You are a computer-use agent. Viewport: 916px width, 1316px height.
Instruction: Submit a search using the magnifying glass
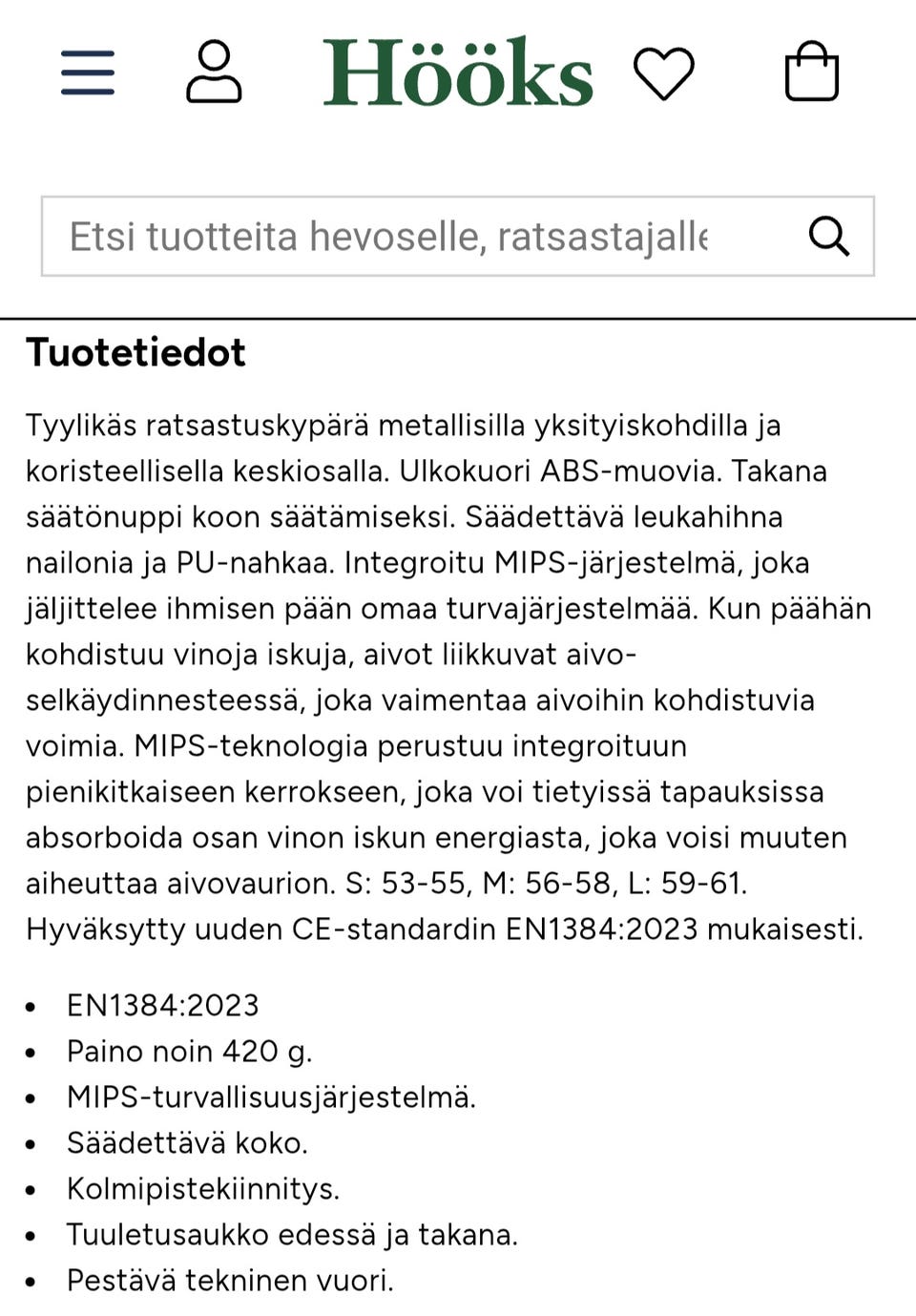pos(829,237)
